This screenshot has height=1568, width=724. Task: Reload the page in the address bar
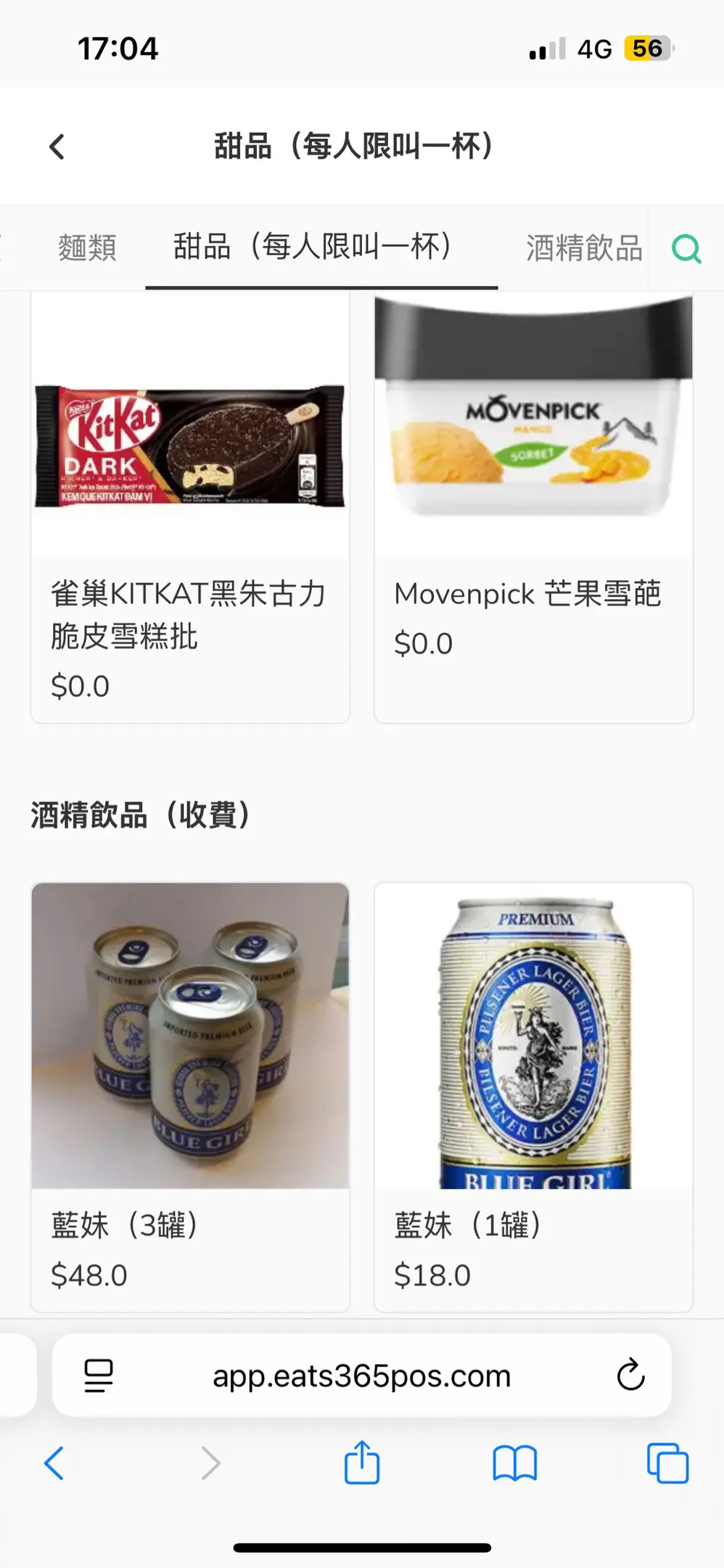tap(630, 1375)
